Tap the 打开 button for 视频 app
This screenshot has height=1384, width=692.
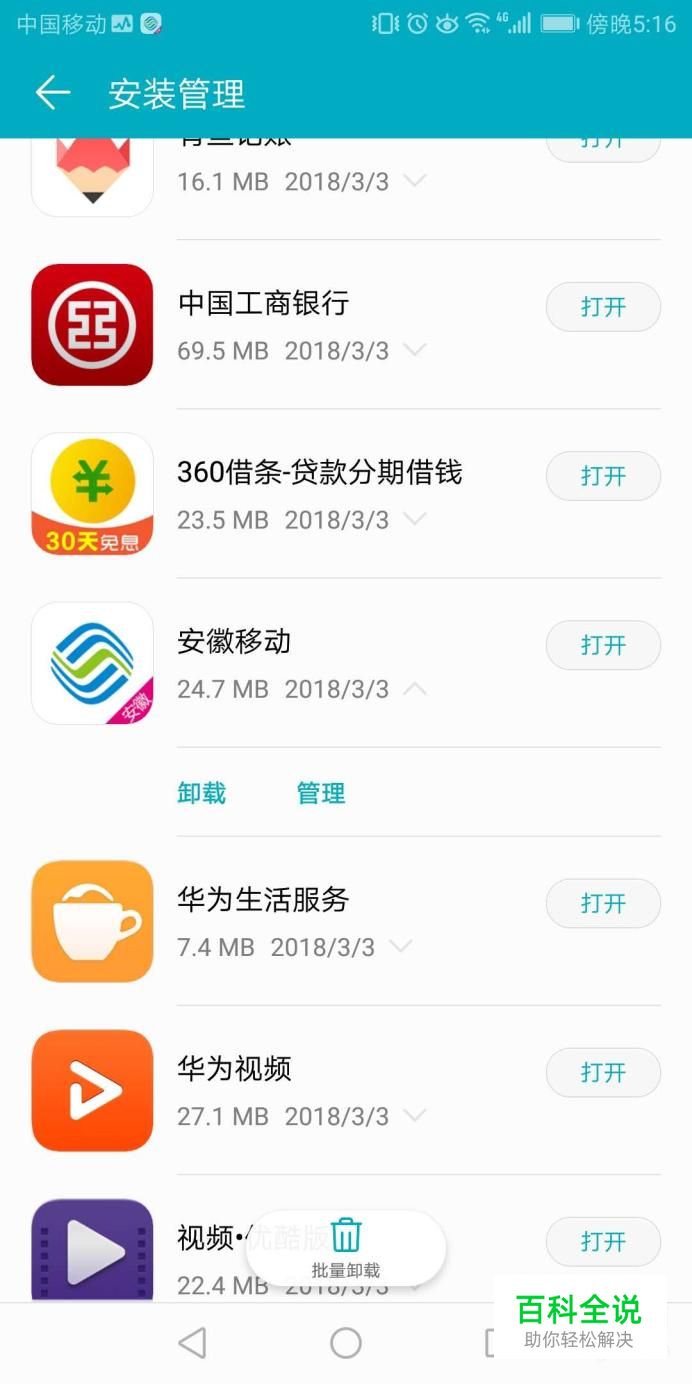[603, 1241]
